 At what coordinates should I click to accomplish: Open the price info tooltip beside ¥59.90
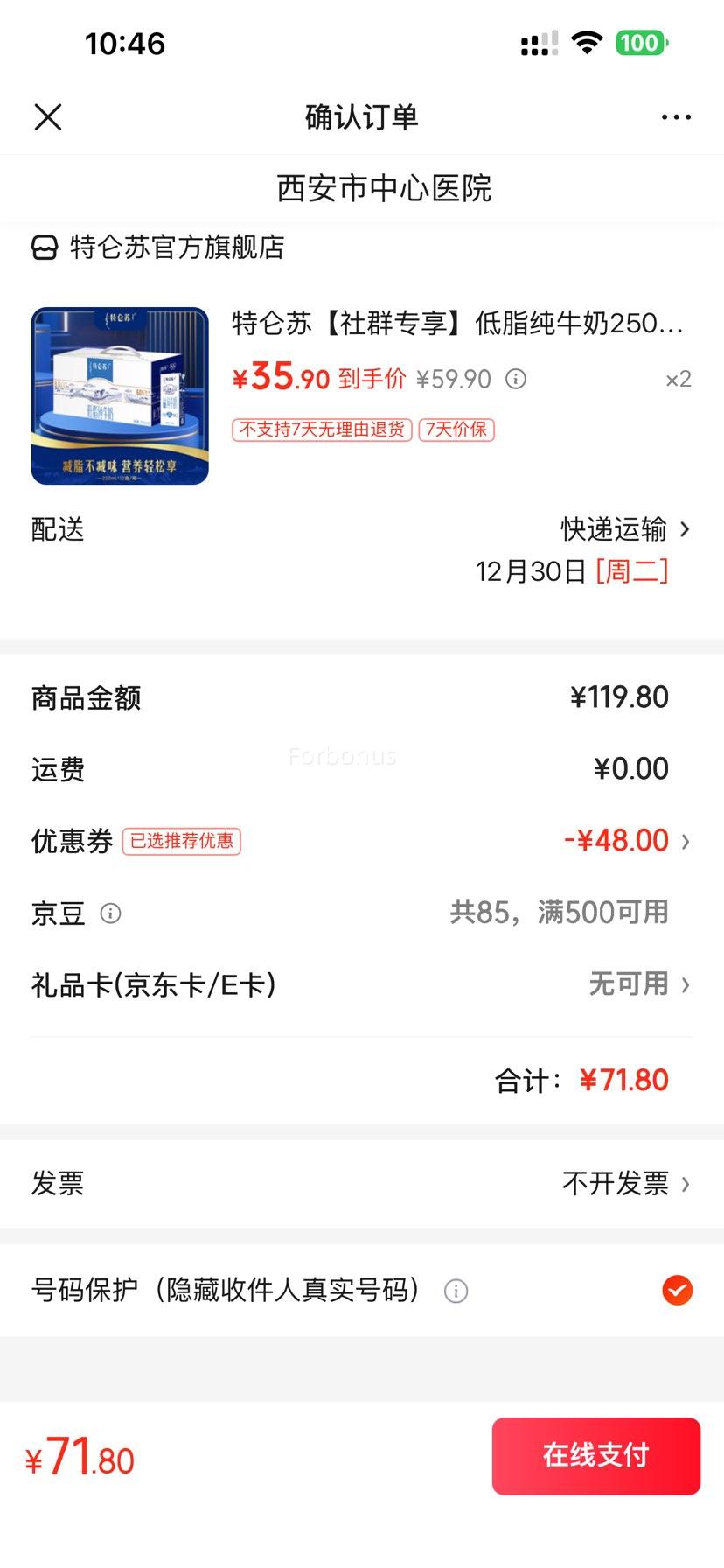[x=516, y=379]
